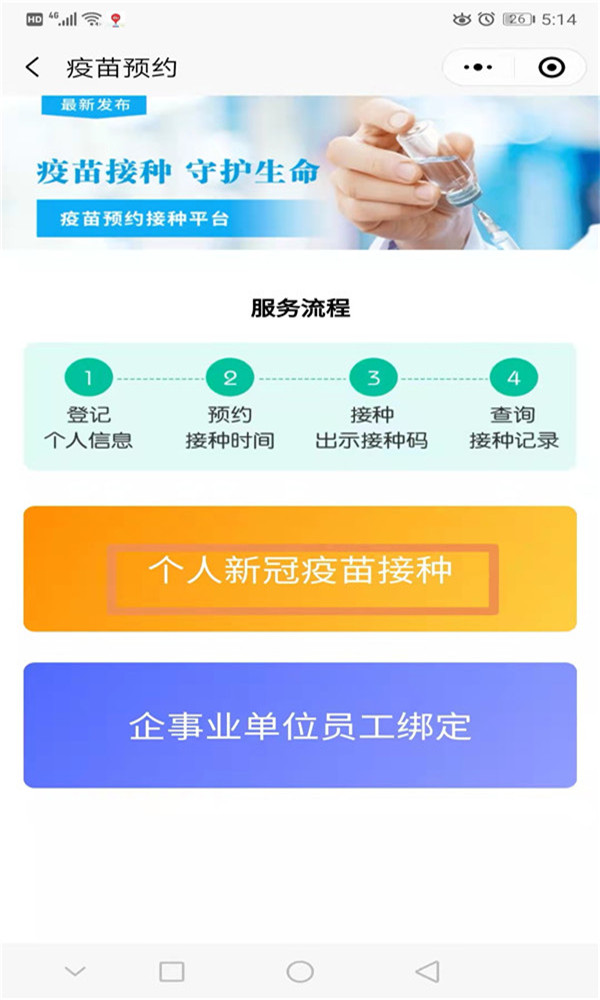Open the mini program's three-dot menu
600x1000 pixels.
pos(479,67)
